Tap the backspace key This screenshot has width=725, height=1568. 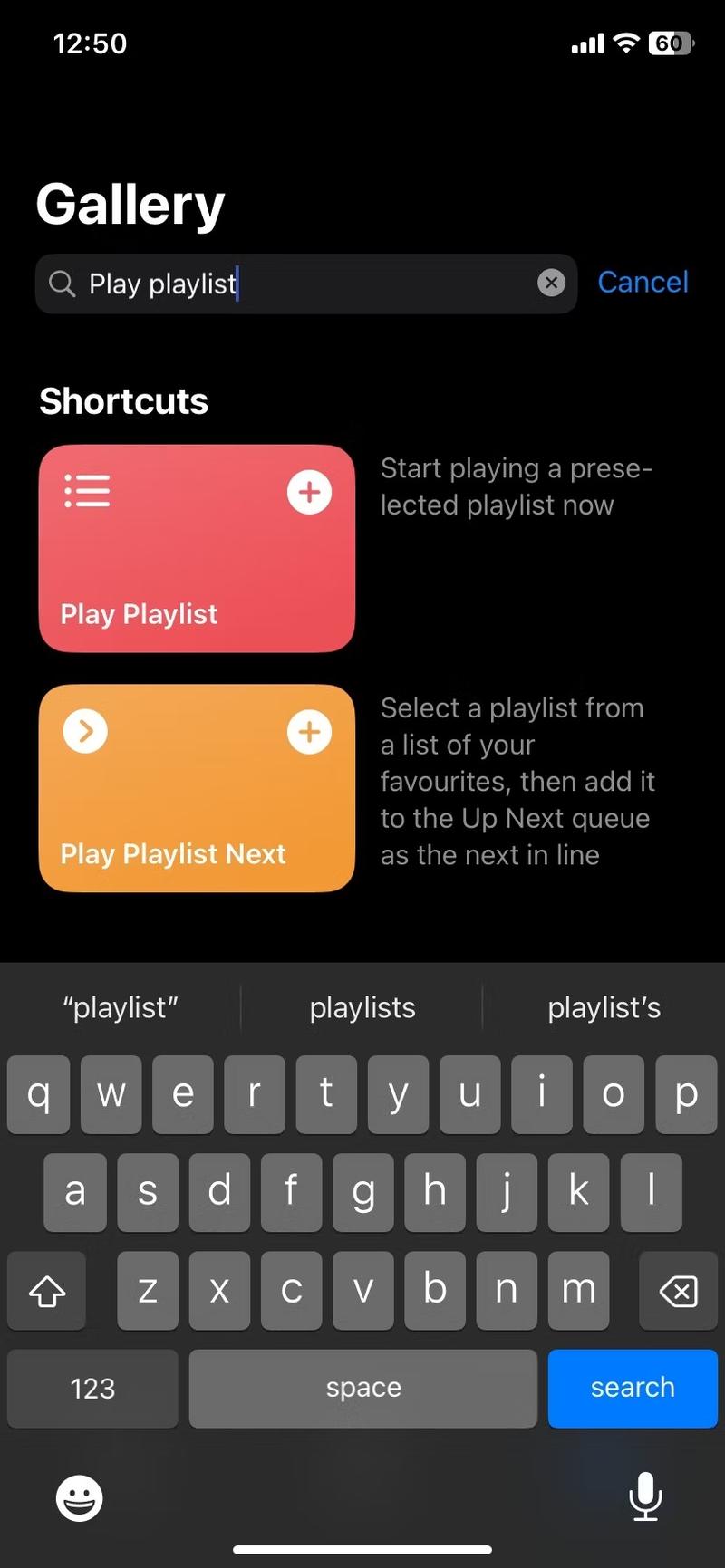(678, 1291)
